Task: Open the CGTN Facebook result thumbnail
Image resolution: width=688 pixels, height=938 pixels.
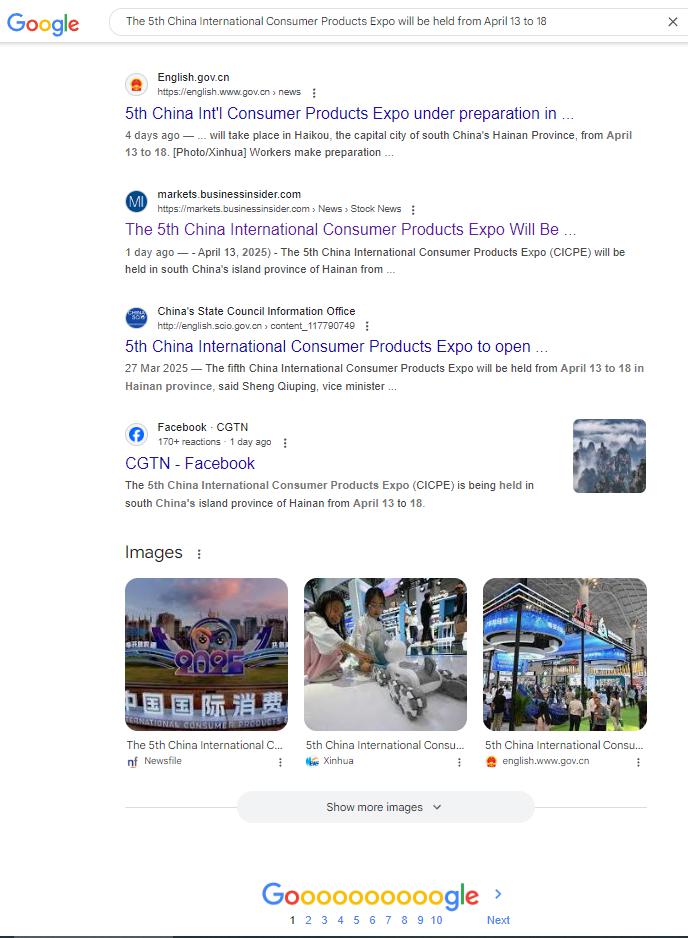Action: coord(609,456)
